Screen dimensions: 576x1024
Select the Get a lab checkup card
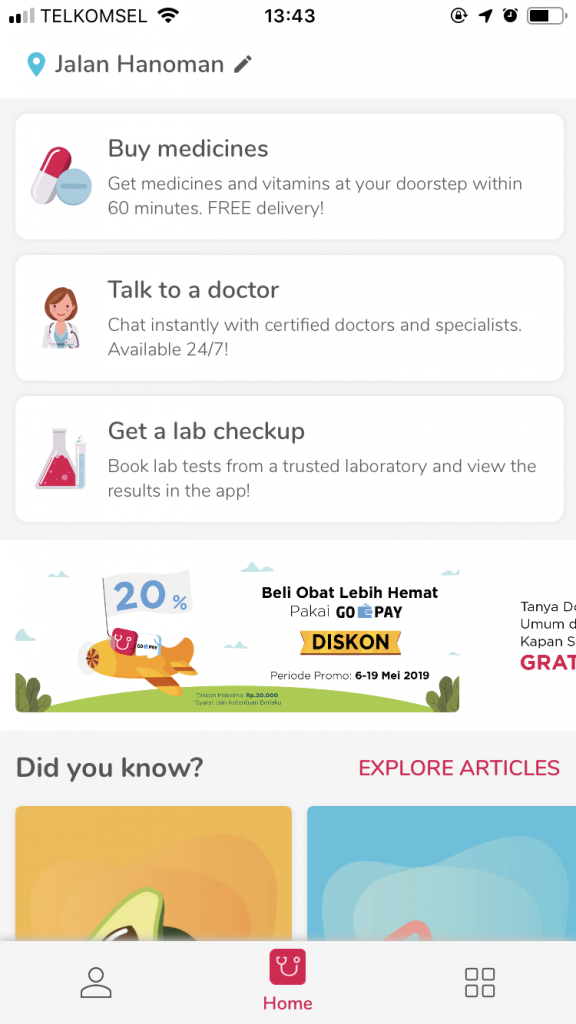289,458
